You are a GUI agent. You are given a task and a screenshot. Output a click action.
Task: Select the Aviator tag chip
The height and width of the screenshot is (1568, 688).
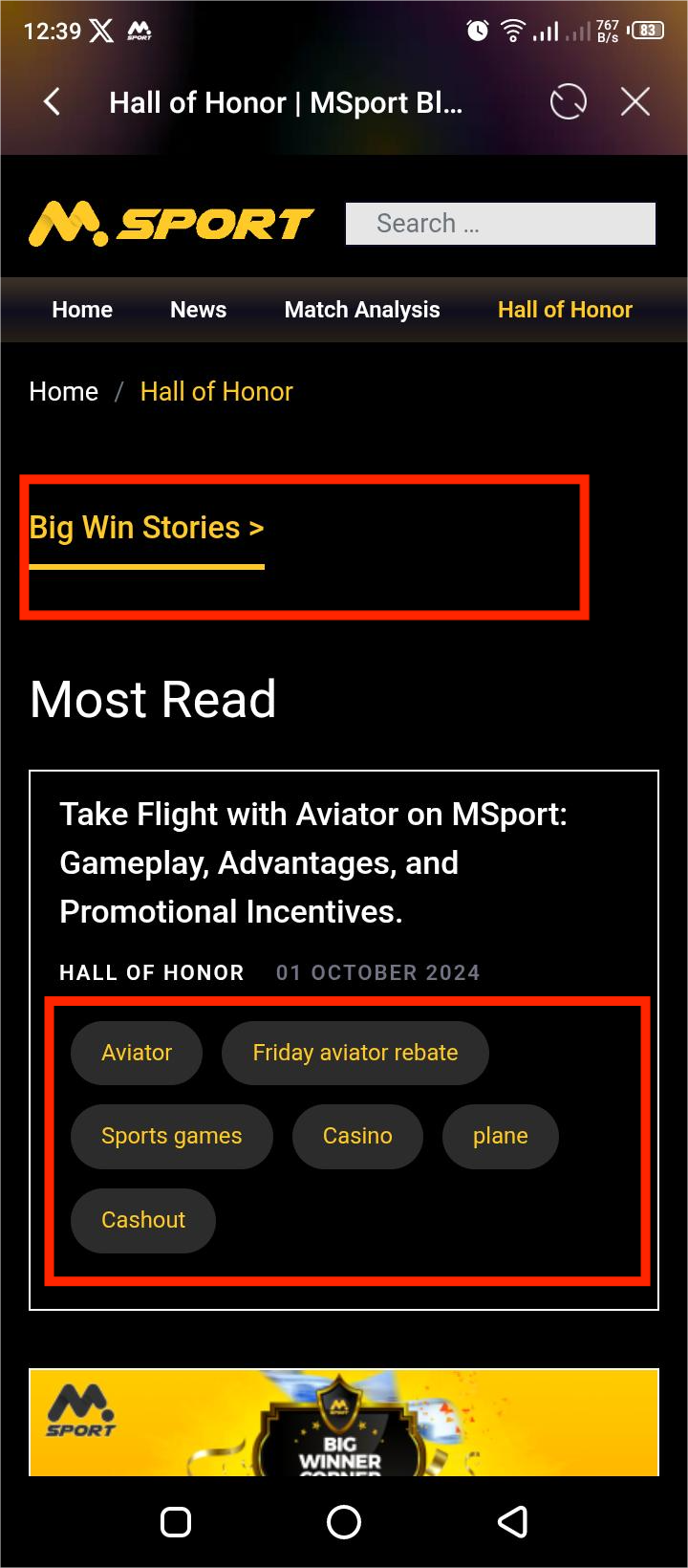pyautogui.click(x=137, y=1053)
